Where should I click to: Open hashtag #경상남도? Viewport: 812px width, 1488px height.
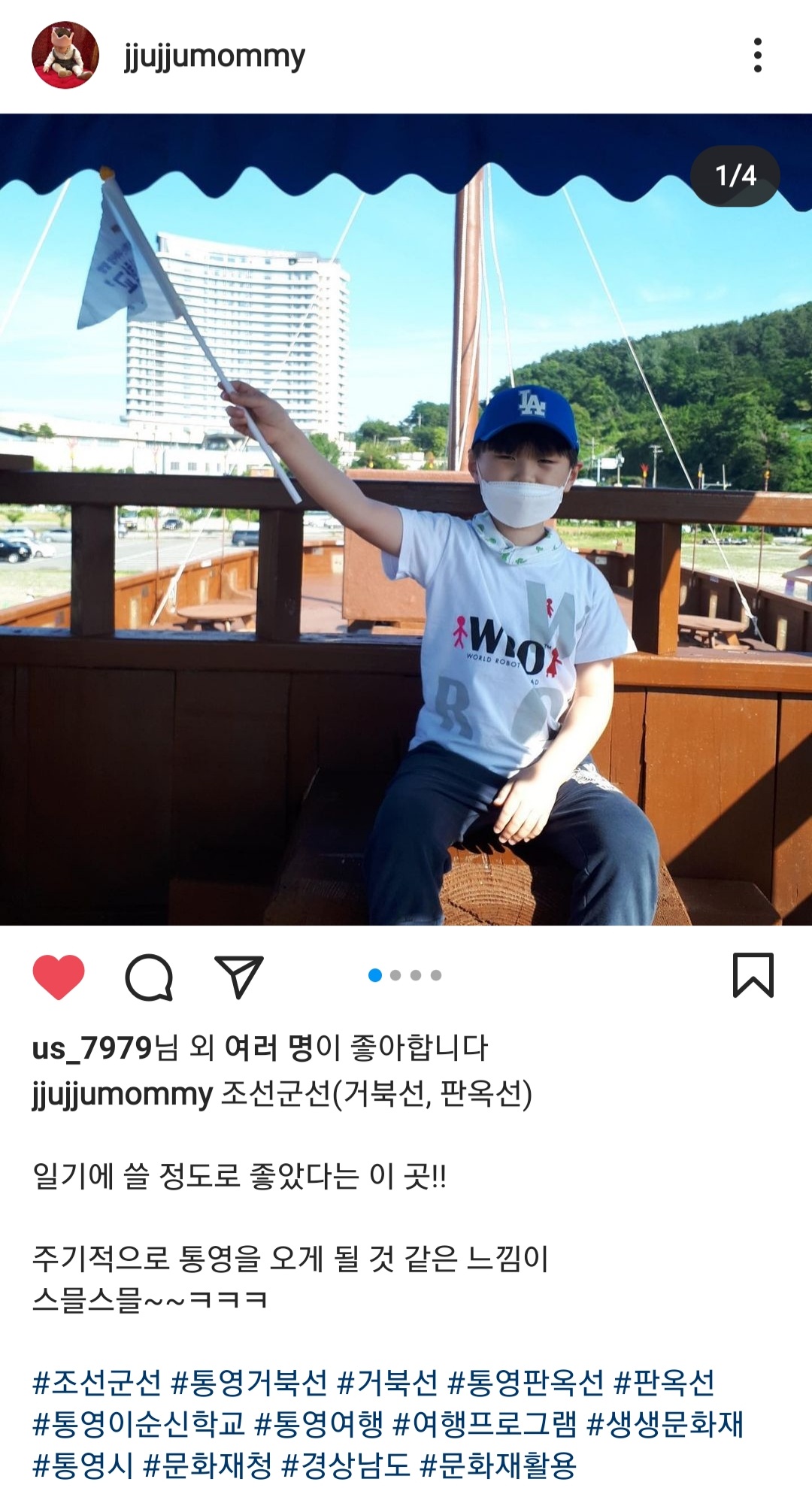pyautogui.click(x=345, y=1465)
